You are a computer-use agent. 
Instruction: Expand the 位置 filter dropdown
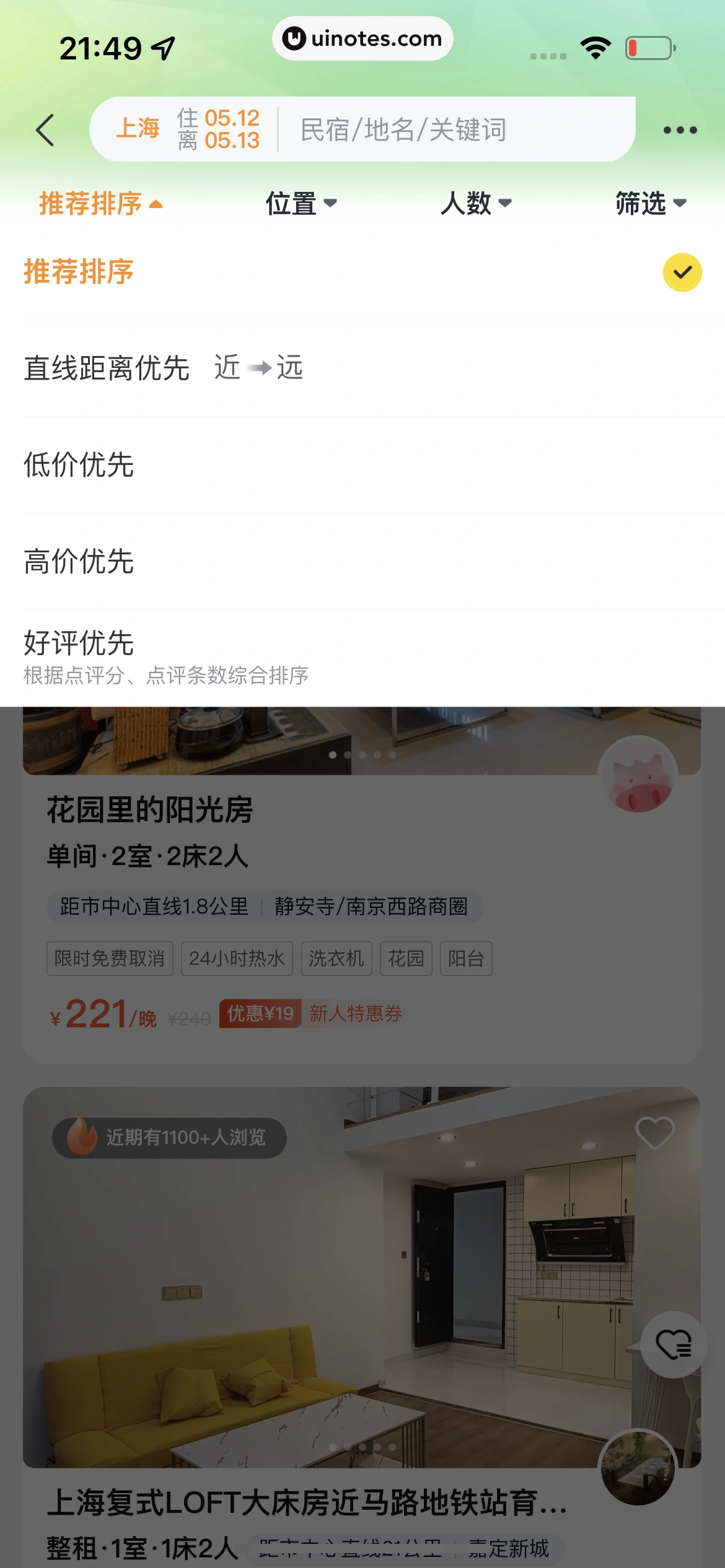click(301, 203)
